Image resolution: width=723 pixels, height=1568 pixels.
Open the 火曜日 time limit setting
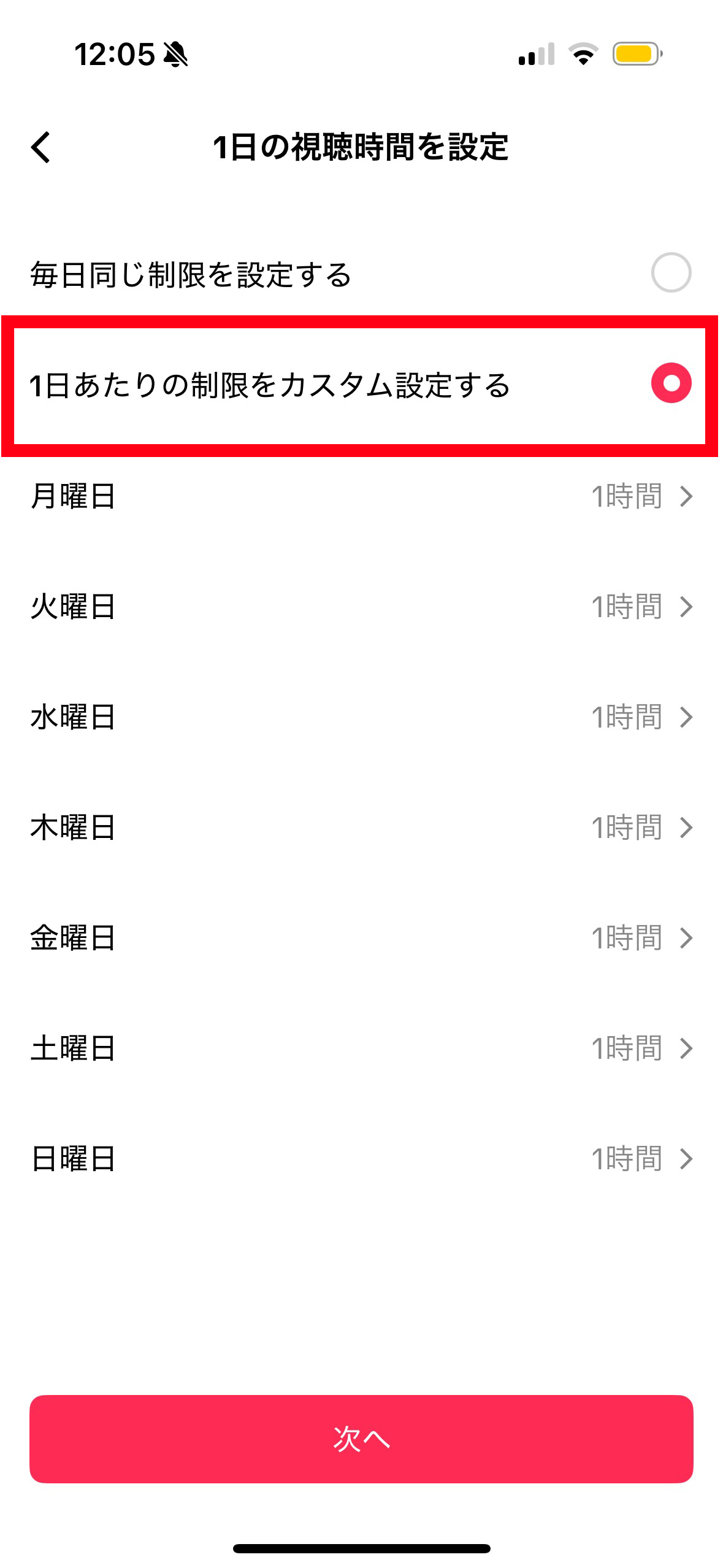(361, 607)
